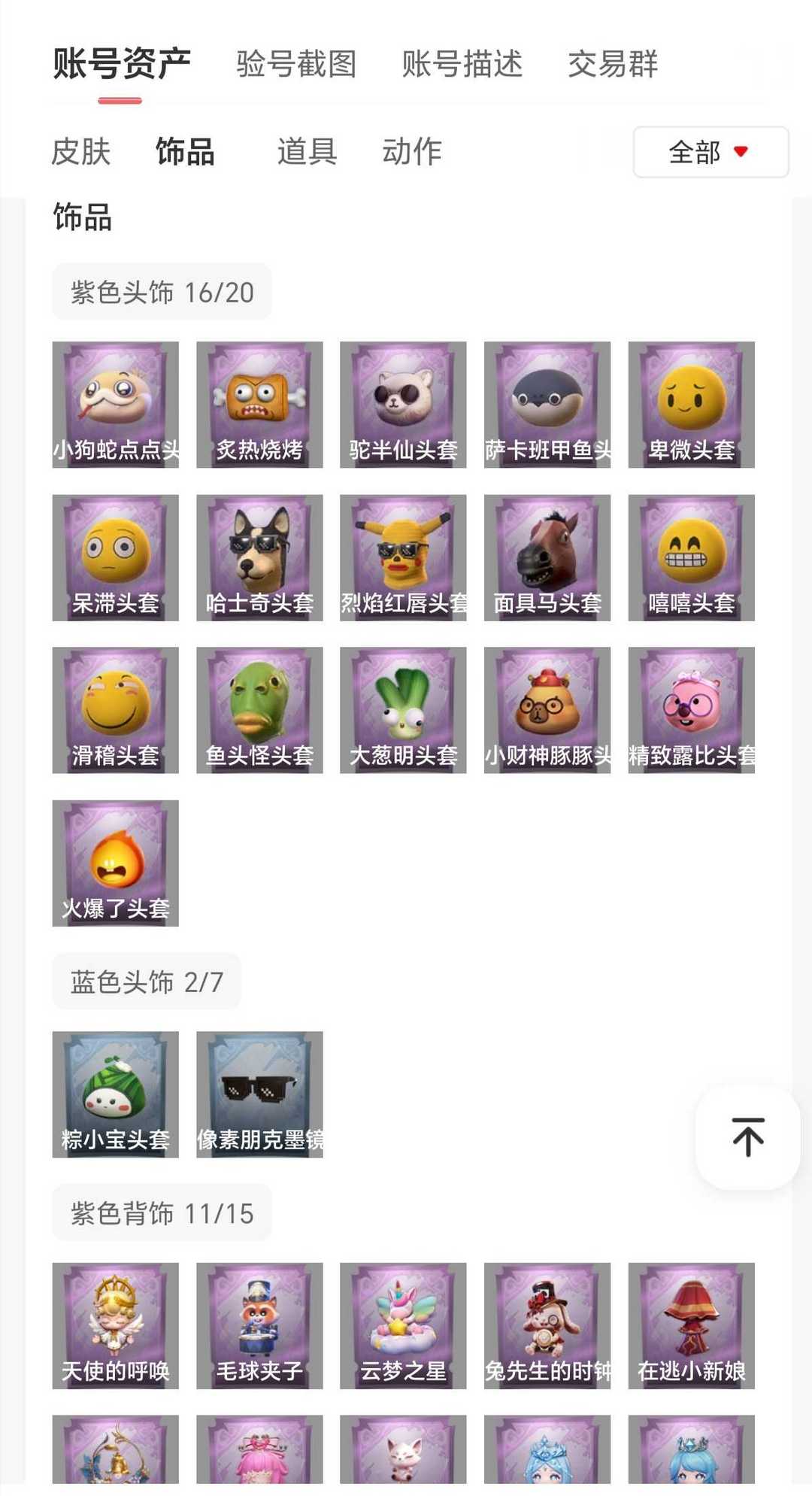Tap the 火爆了头套 tile
The width and height of the screenshot is (812, 1496).
116,863
